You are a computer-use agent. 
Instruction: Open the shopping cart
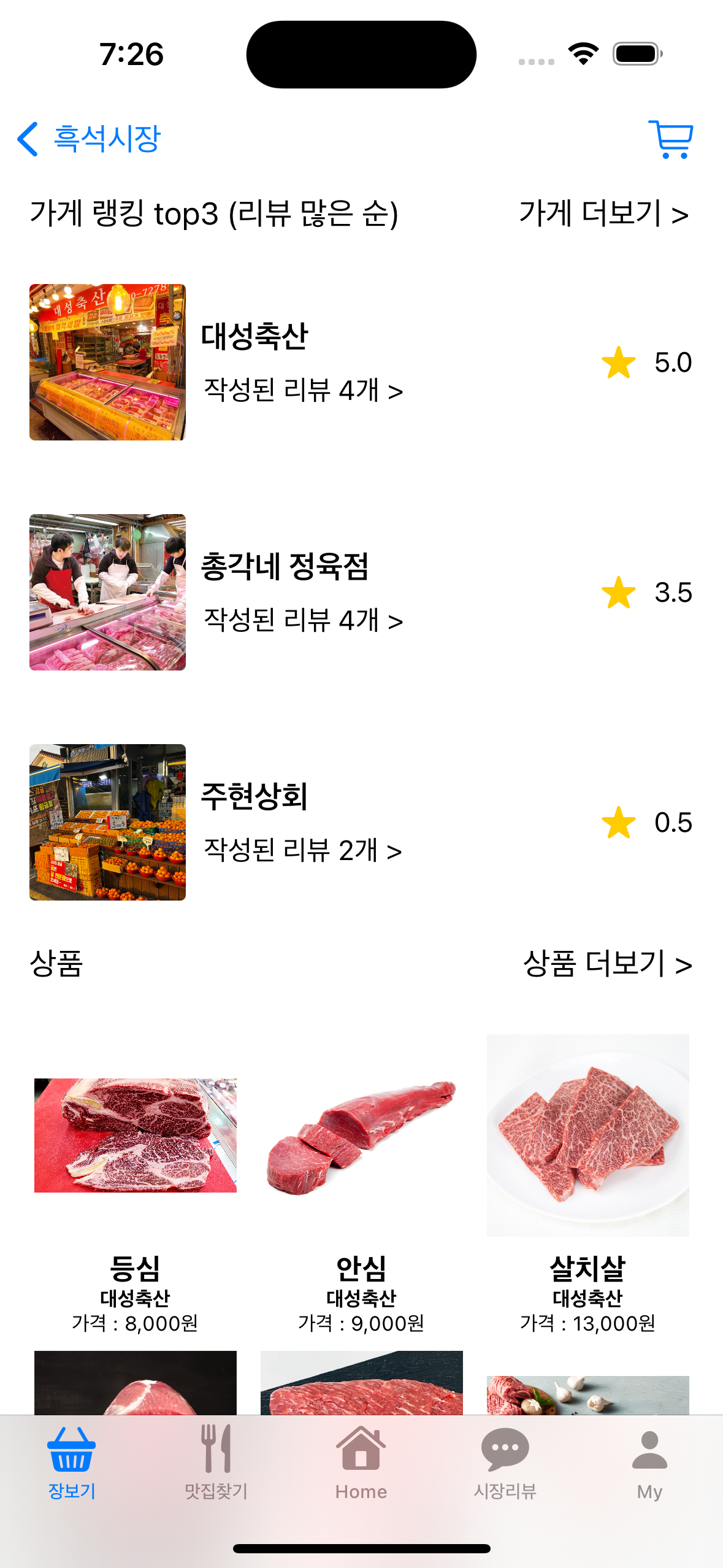pyautogui.click(x=671, y=139)
